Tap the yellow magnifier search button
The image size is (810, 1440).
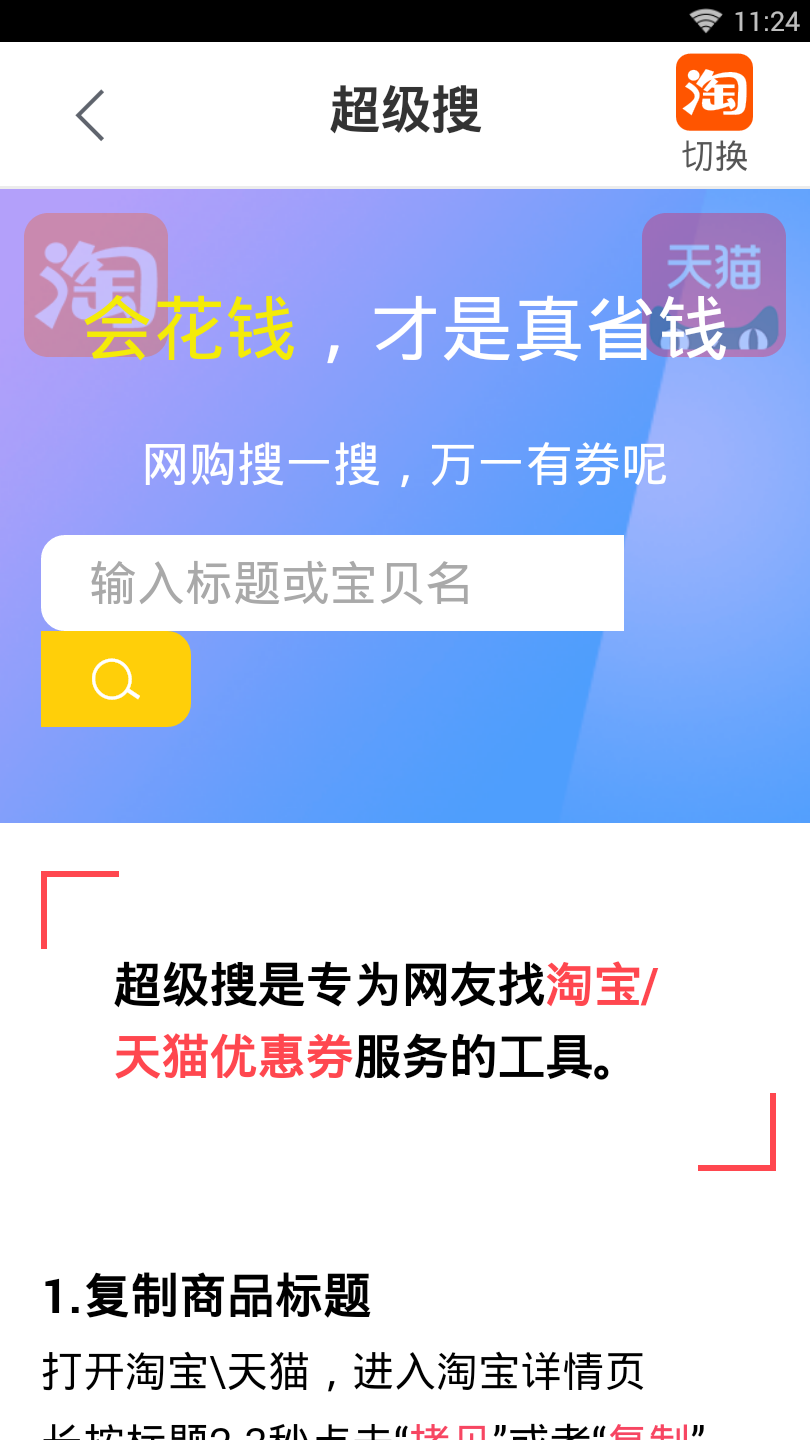[115, 679]
